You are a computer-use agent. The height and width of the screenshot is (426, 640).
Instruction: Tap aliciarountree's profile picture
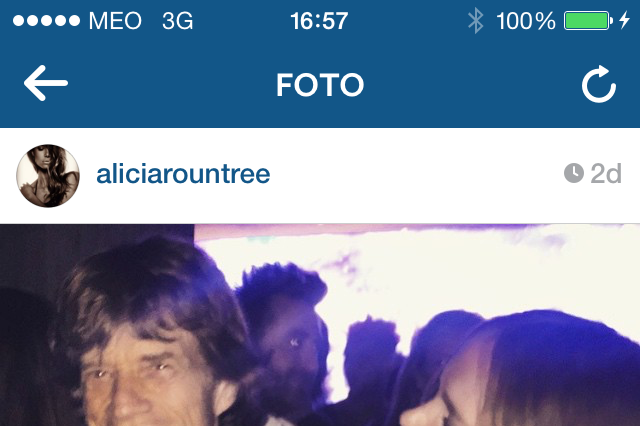point(47,175)
